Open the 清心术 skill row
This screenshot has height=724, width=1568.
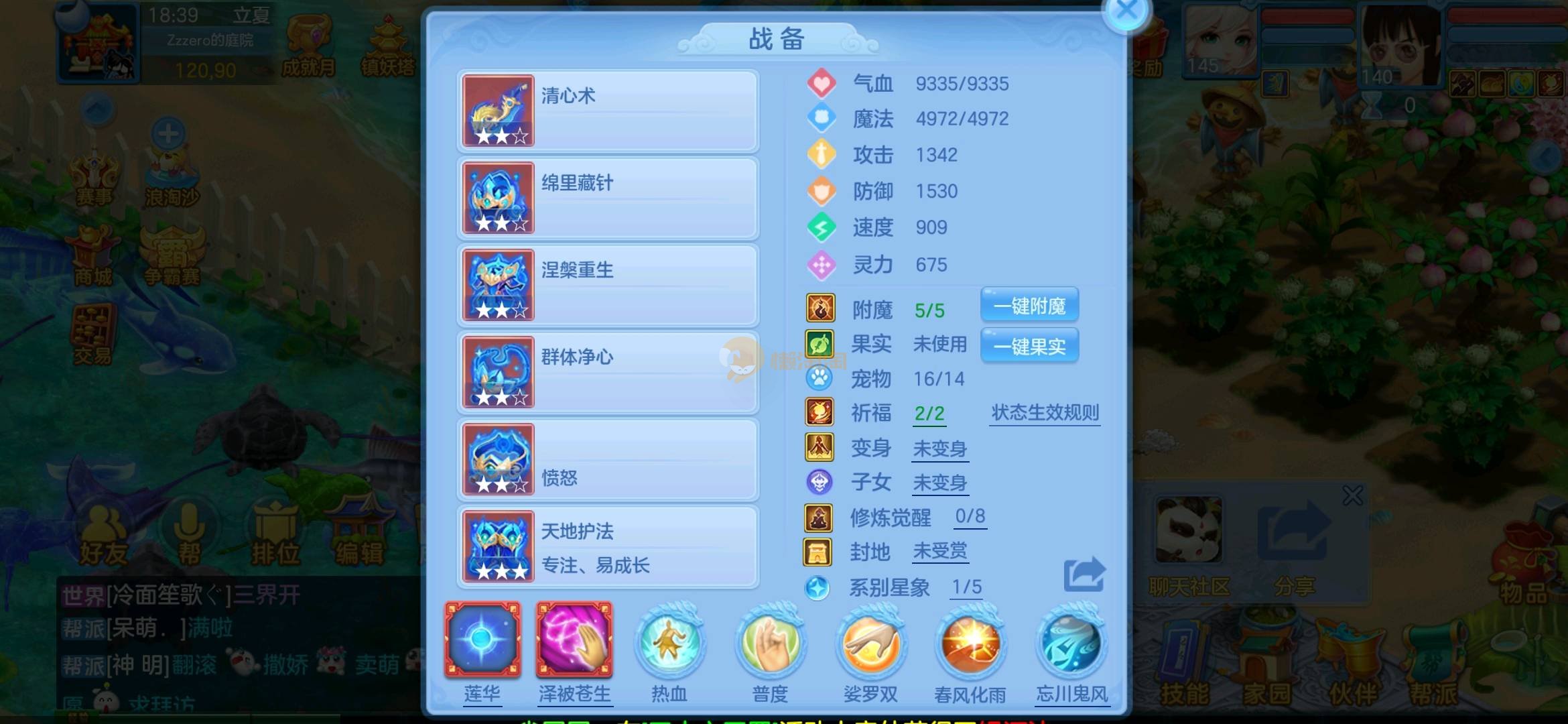[x=608, y=111]
